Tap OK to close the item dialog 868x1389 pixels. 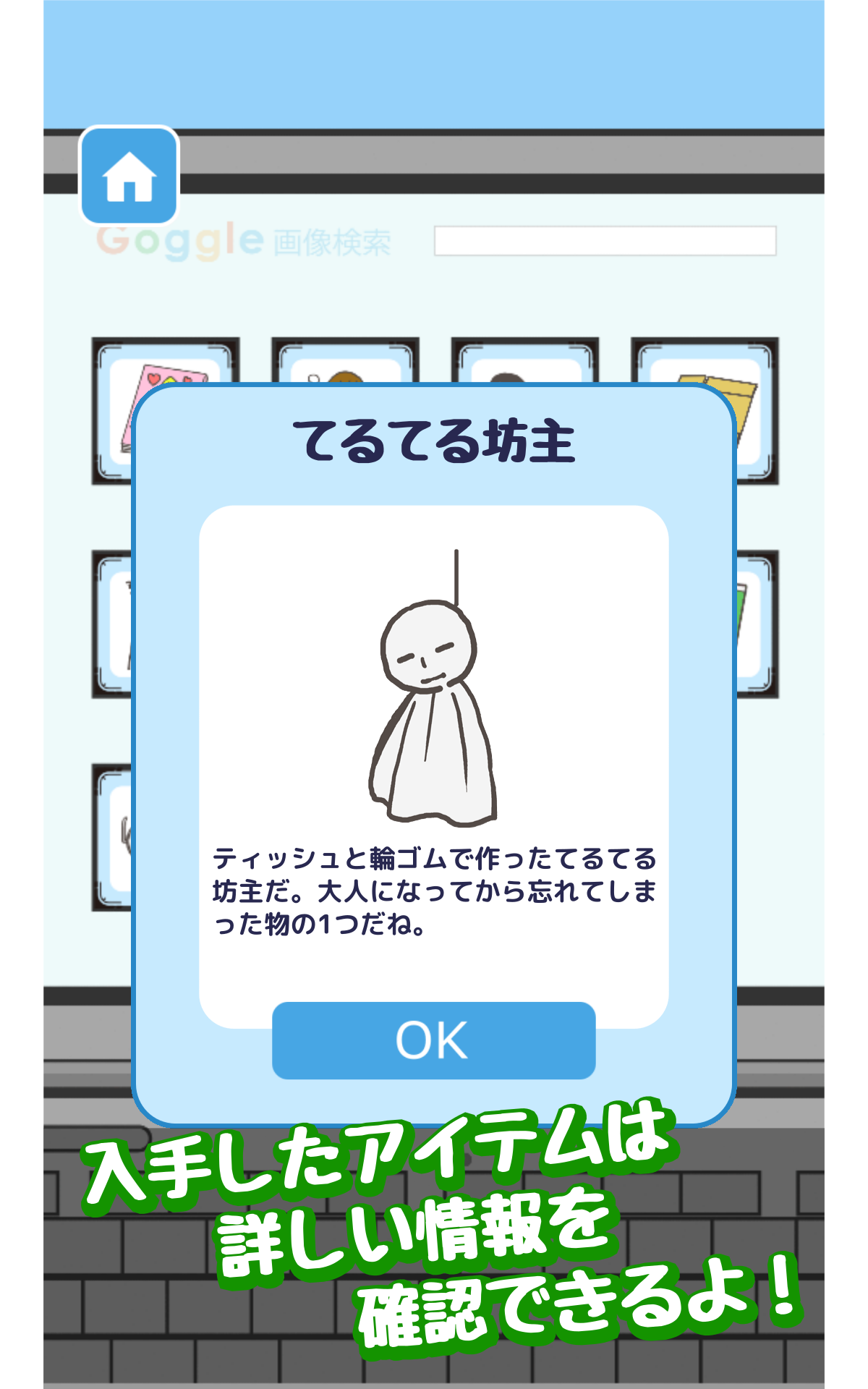coord(433,1040)
